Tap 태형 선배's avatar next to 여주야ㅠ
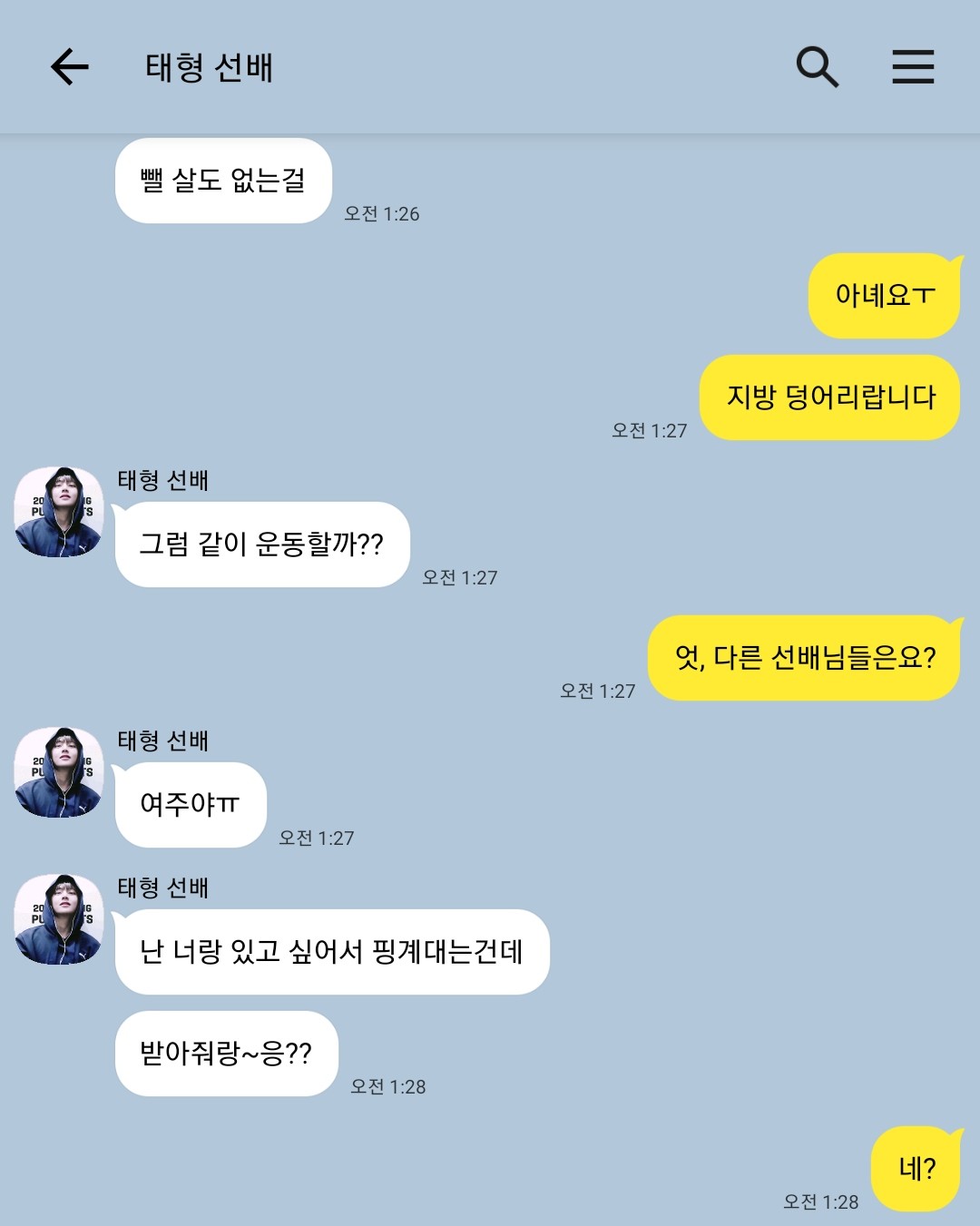The height and width of the screenshot is (1226, 980). (59, 772)
